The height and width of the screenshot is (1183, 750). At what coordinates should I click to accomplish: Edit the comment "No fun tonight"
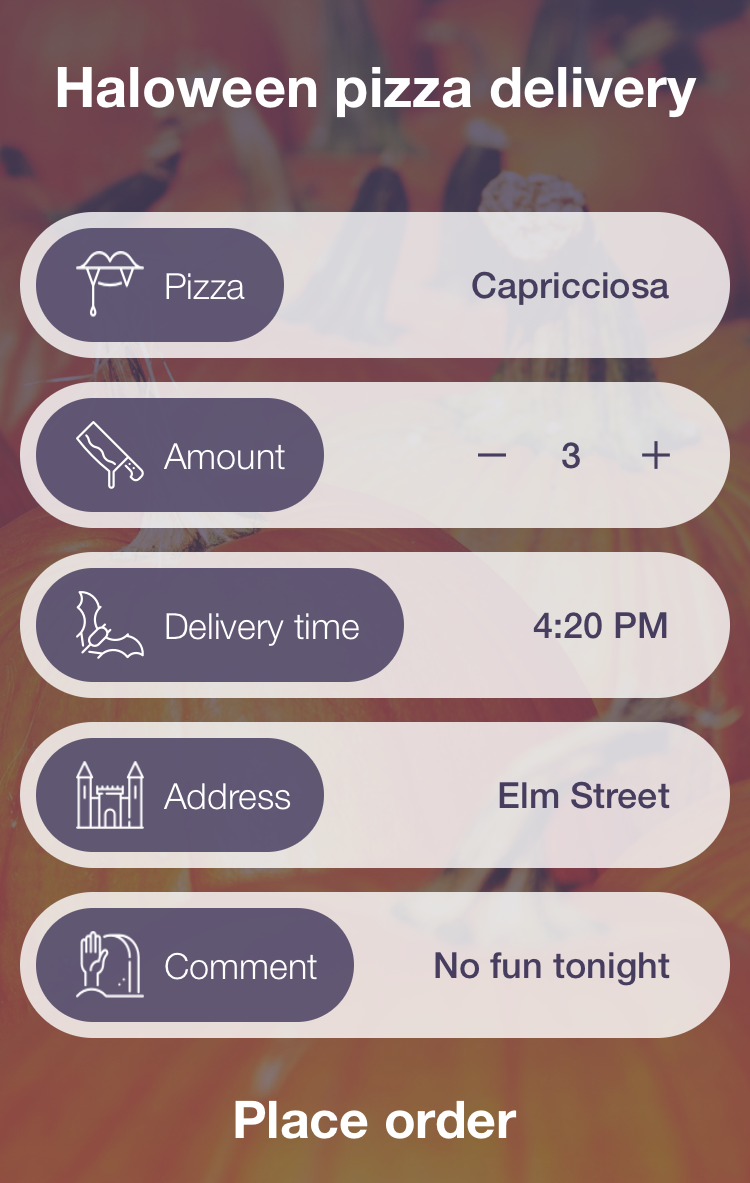(x=551, y=967)
